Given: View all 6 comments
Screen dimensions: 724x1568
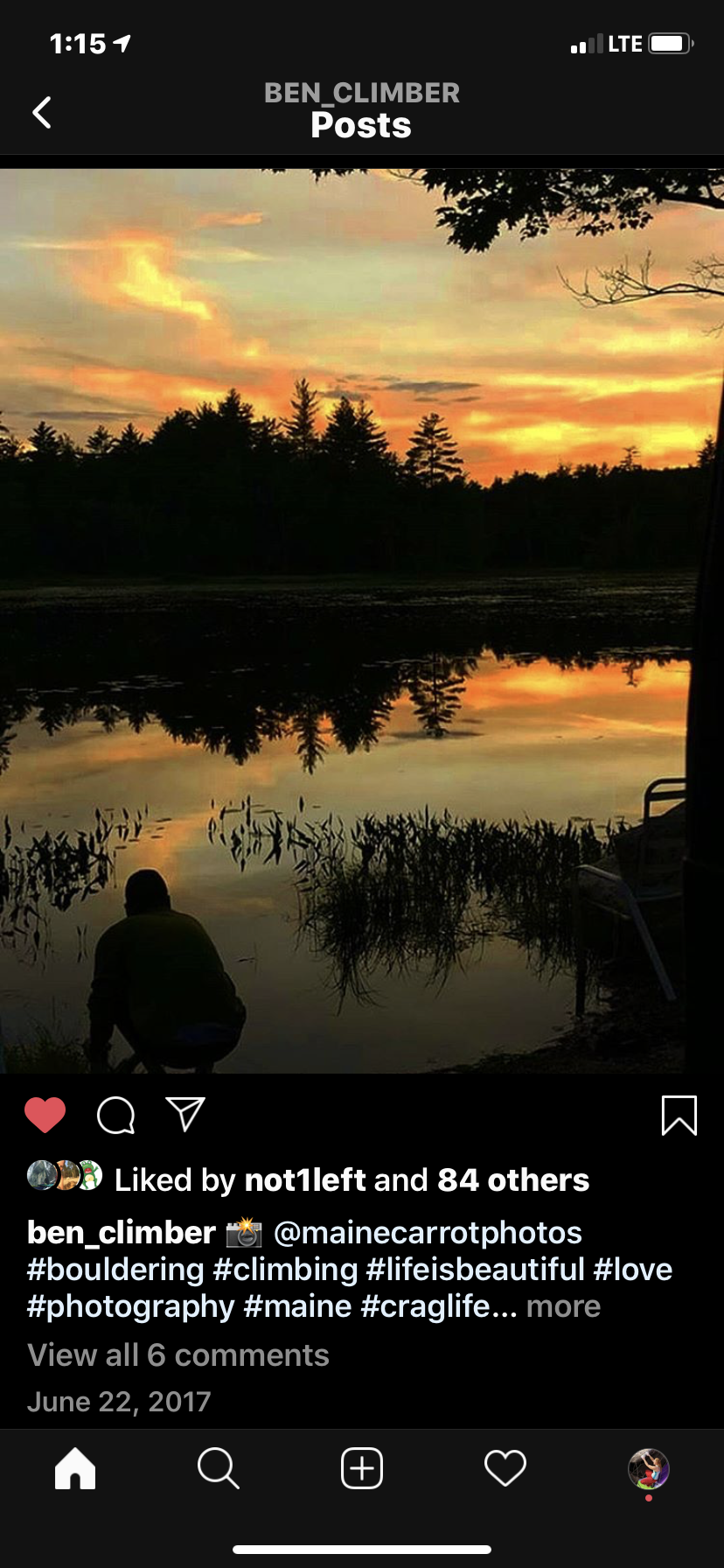Looking at the screenshot, I should coord(178,1355).
